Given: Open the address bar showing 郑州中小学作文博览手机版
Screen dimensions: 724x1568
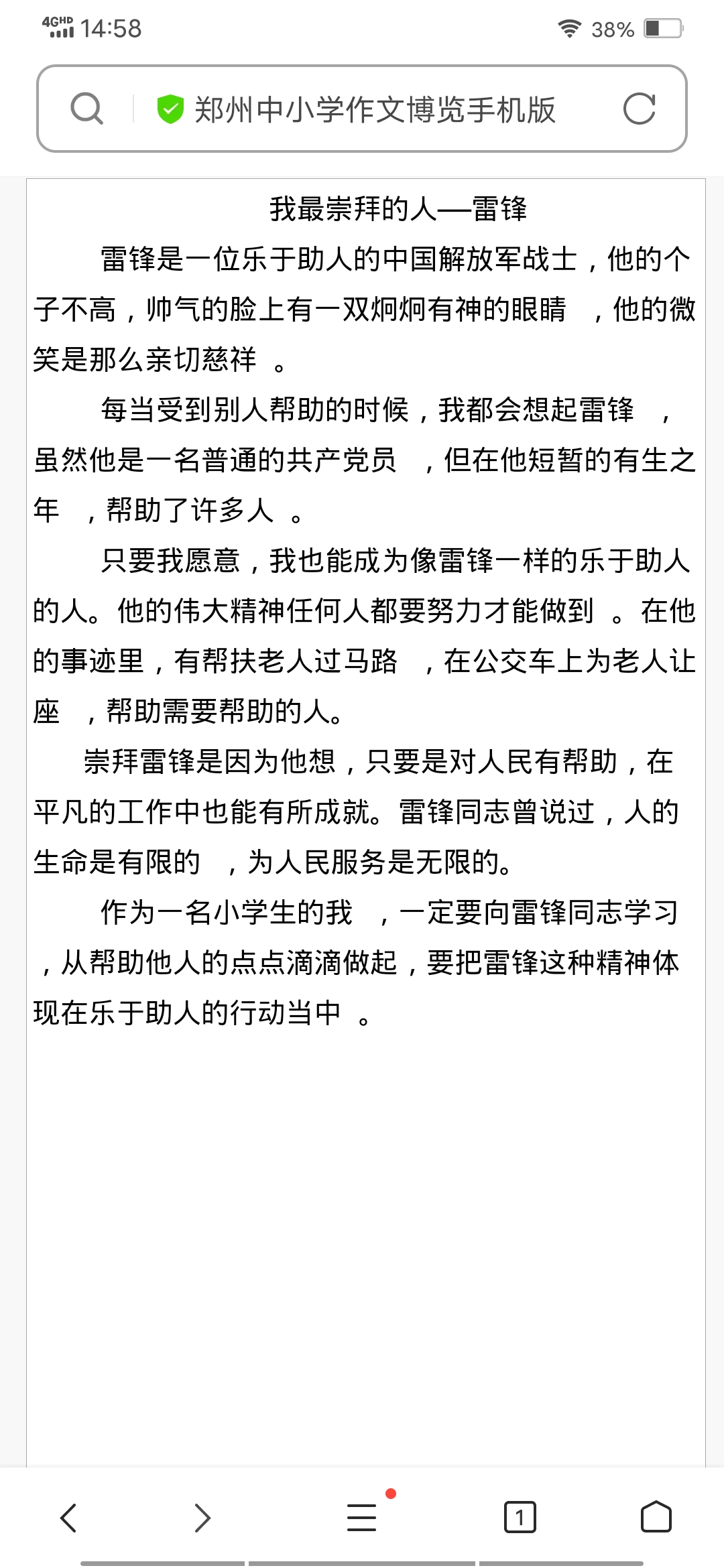Looking at the screenshot, I should (x=375, y=109).
